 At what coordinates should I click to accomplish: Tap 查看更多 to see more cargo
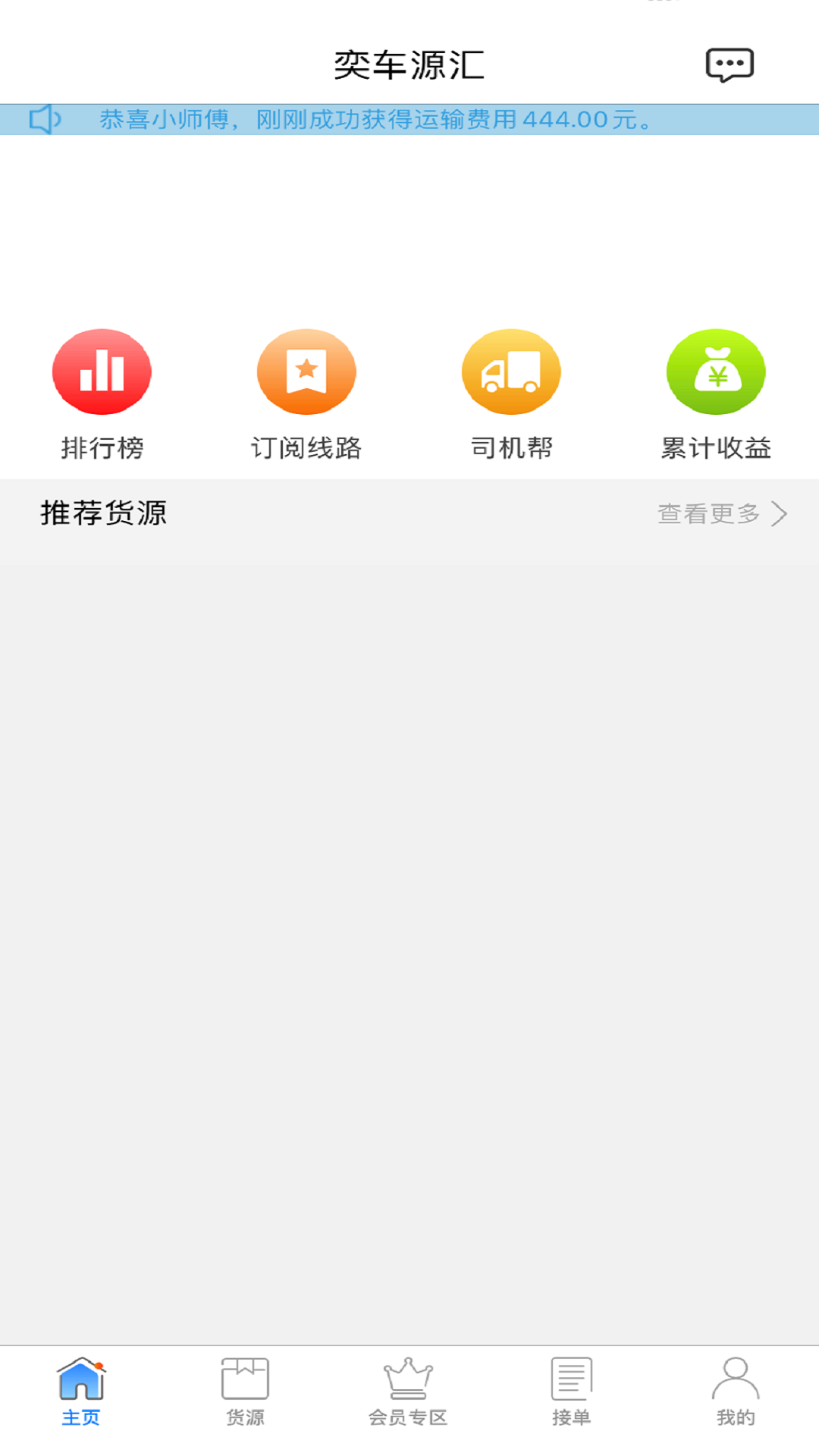(x=721, y=514)
